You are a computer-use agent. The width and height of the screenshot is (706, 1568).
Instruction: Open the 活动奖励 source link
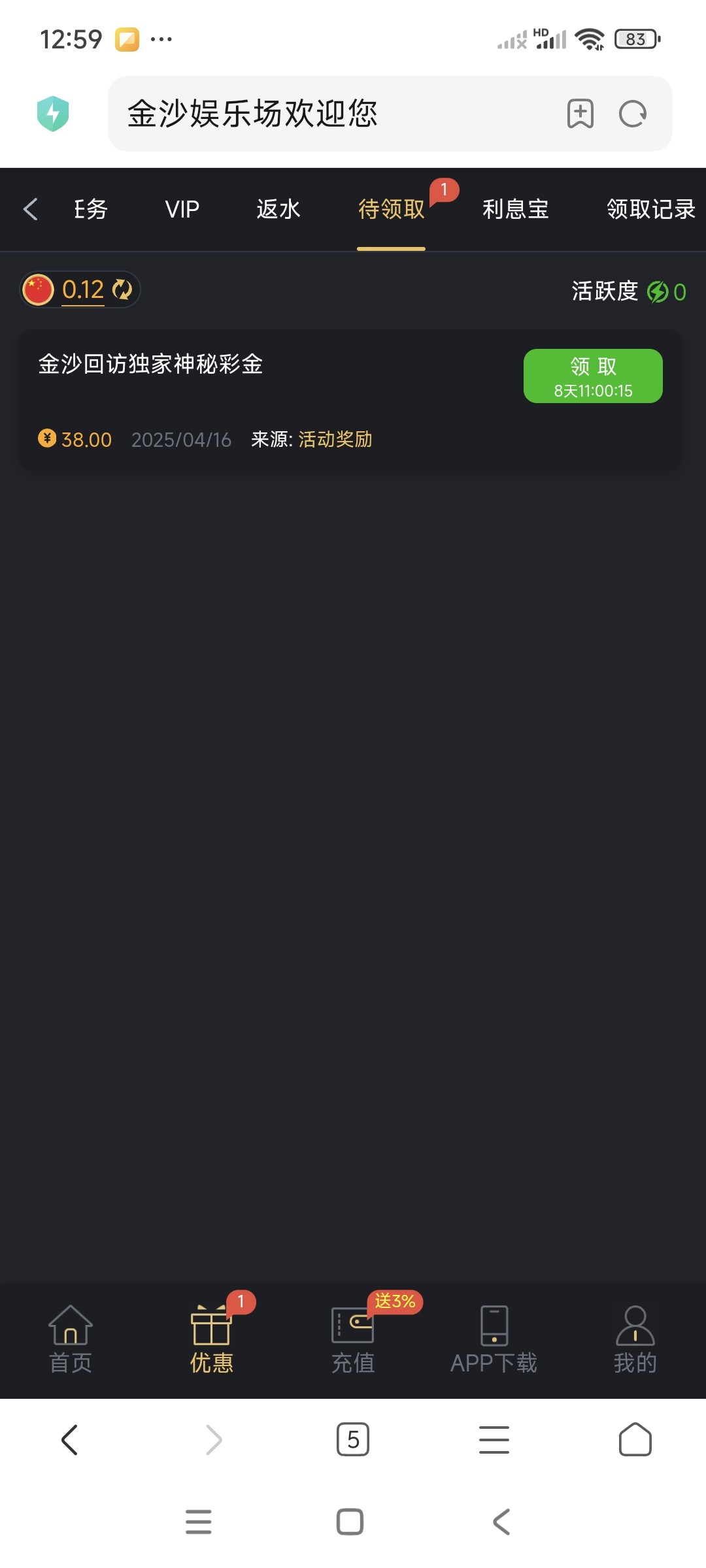pyautogui.click(x=335, y=439)
